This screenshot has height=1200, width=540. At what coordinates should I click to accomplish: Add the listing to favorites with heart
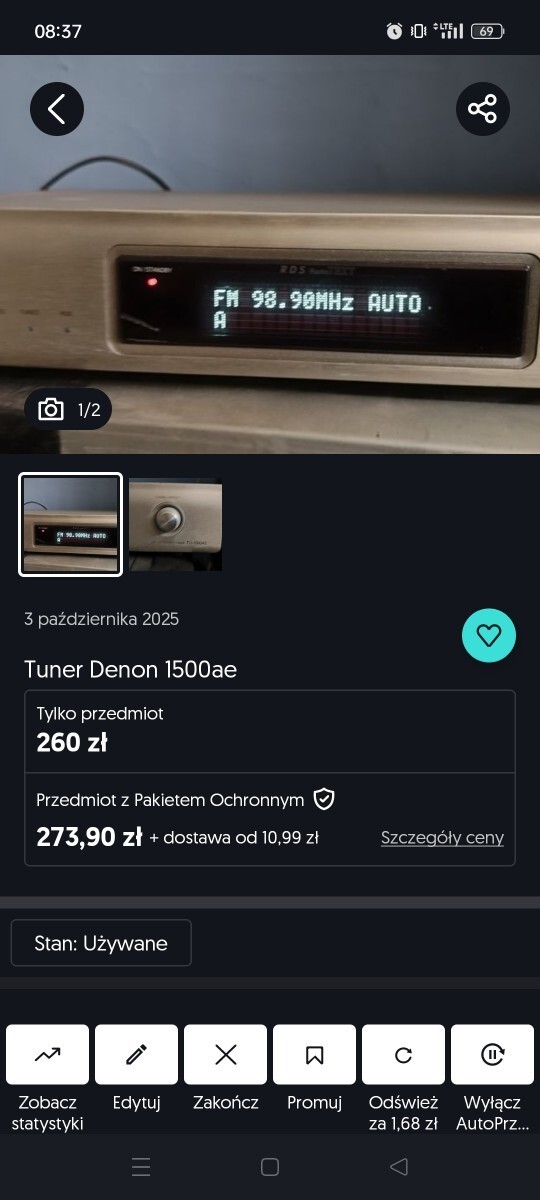tap(489, 635)
